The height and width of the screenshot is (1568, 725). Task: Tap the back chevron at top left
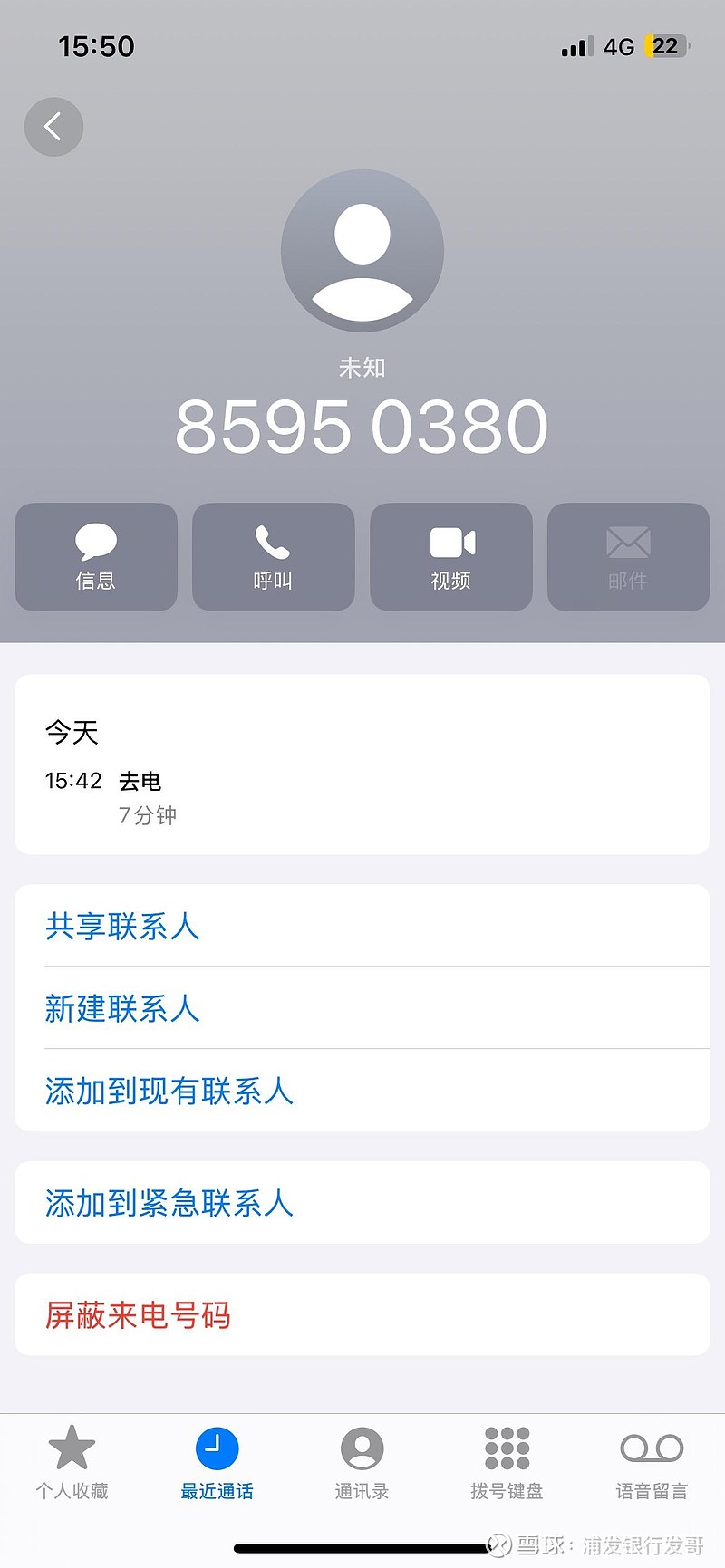click(53, 127)
